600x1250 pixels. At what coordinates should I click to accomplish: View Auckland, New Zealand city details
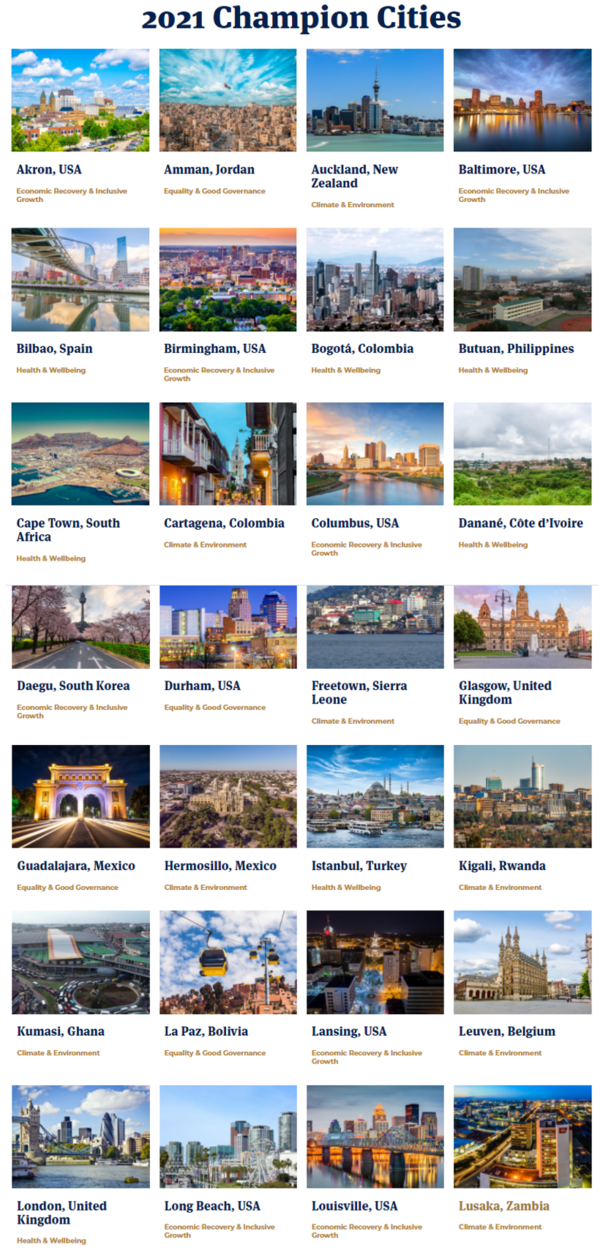coord(375,101)
